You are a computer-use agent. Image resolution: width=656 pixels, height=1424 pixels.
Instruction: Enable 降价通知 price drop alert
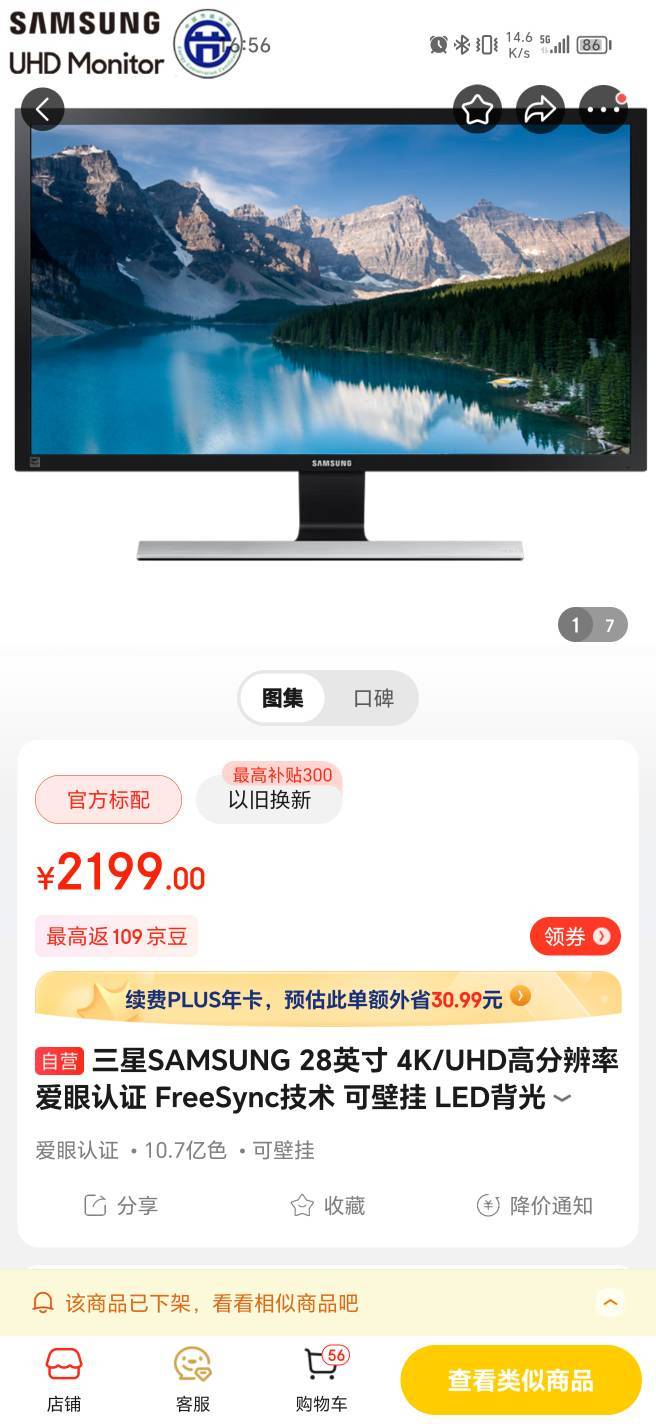535,1206
